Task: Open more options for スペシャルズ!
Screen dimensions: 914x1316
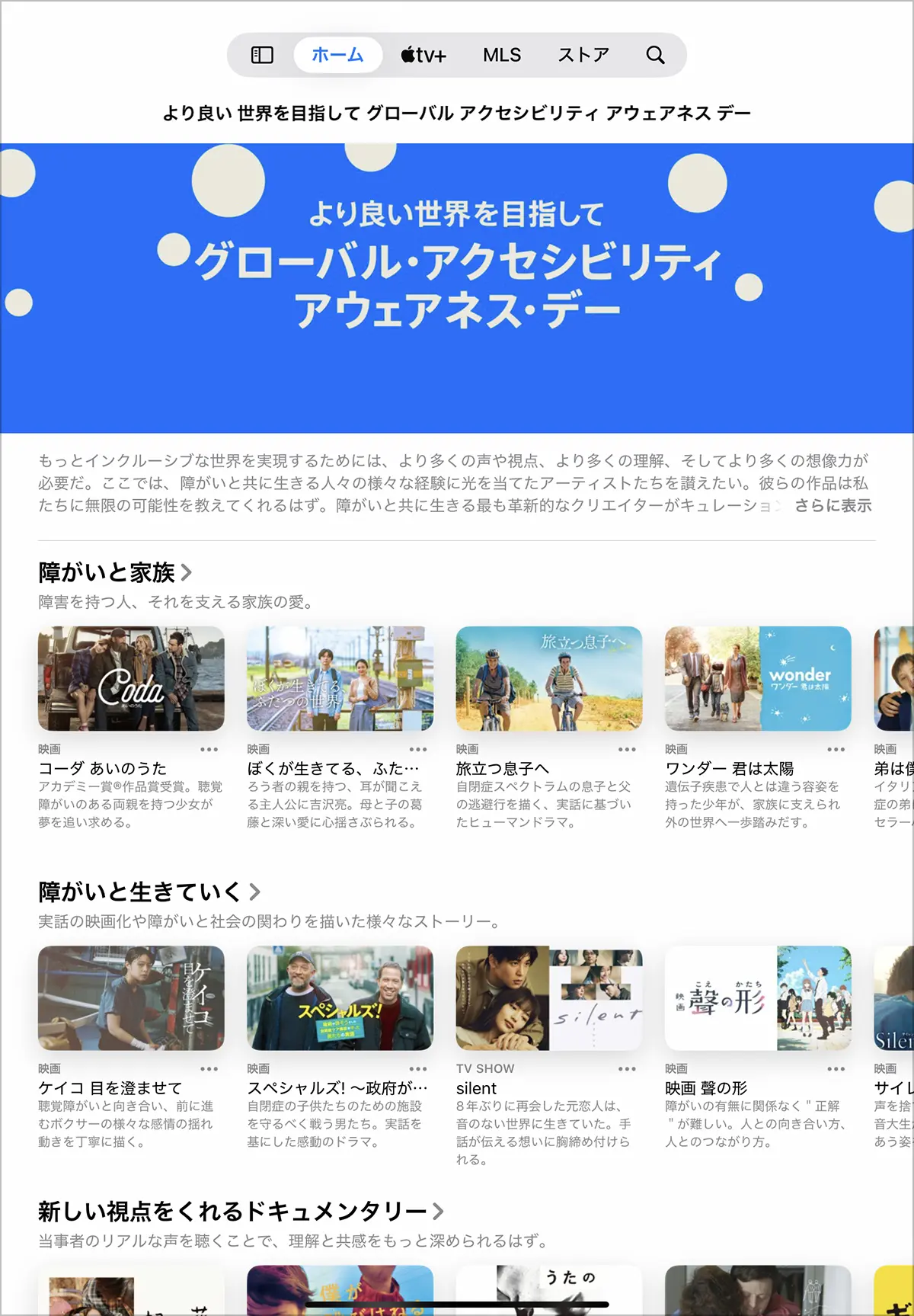Action: click(418, 1069)
